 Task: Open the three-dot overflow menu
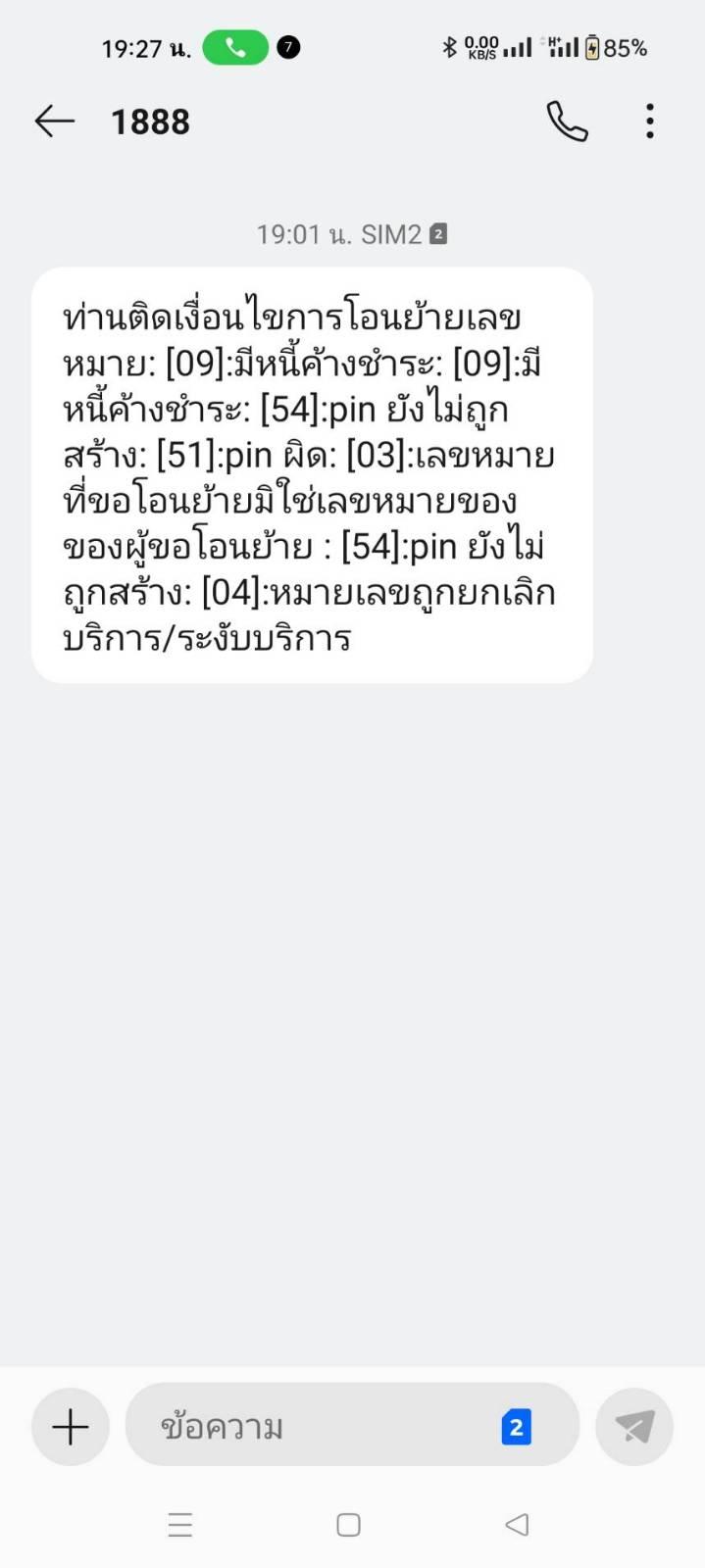649,122
